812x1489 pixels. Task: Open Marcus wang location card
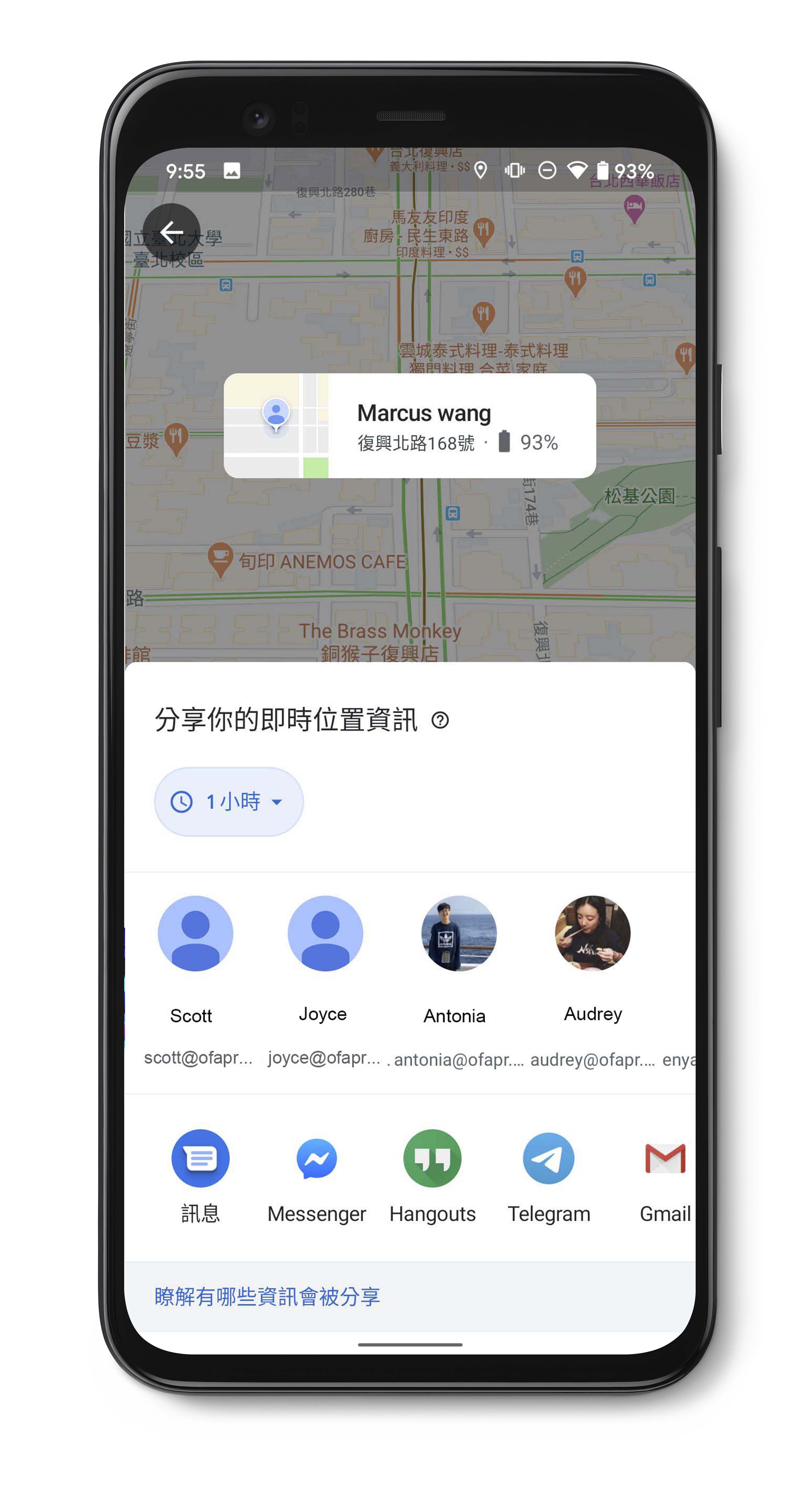pos(410,426)
